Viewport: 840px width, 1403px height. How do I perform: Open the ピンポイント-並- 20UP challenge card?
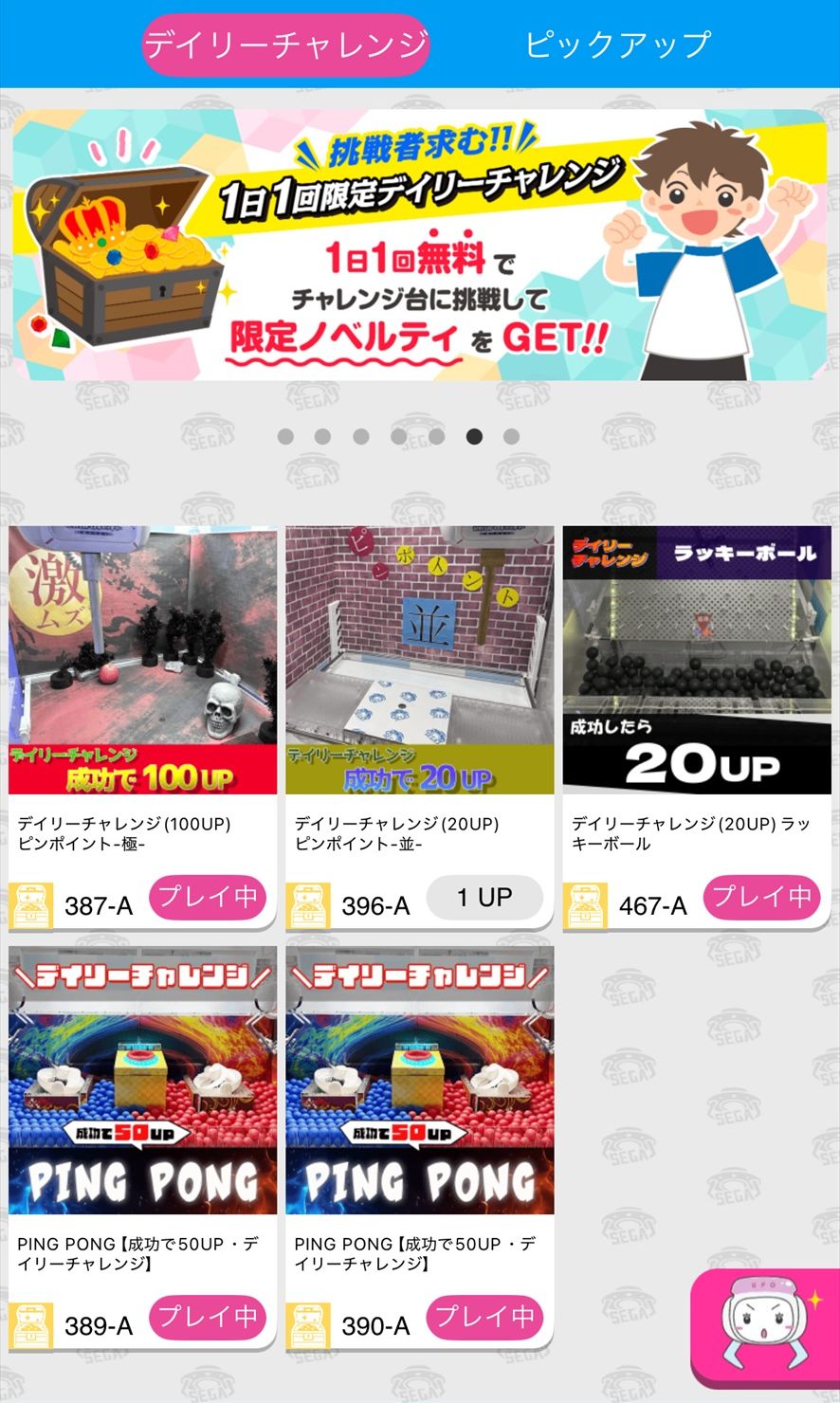(x=420, y=661)
